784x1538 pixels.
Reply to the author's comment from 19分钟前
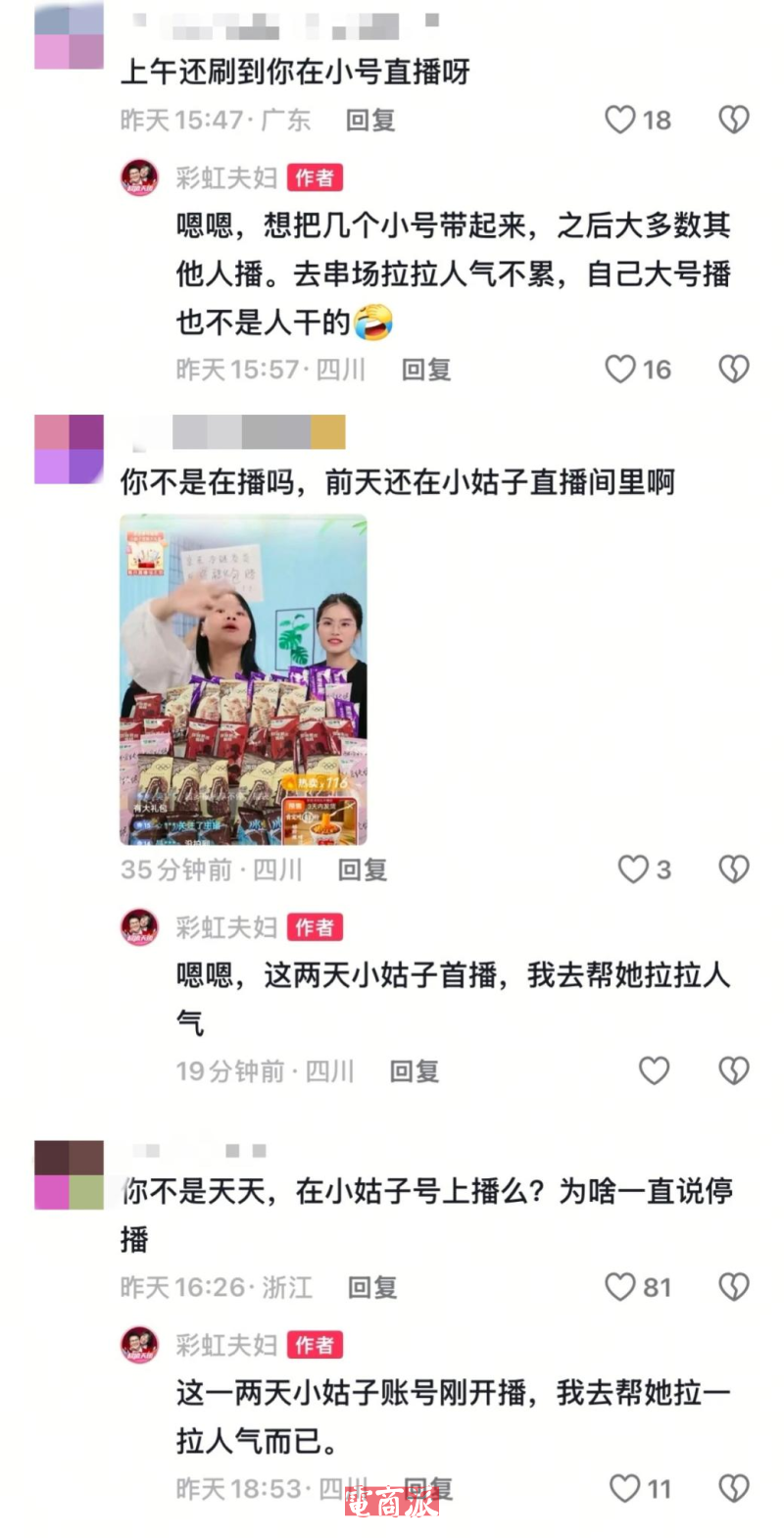415,1071
